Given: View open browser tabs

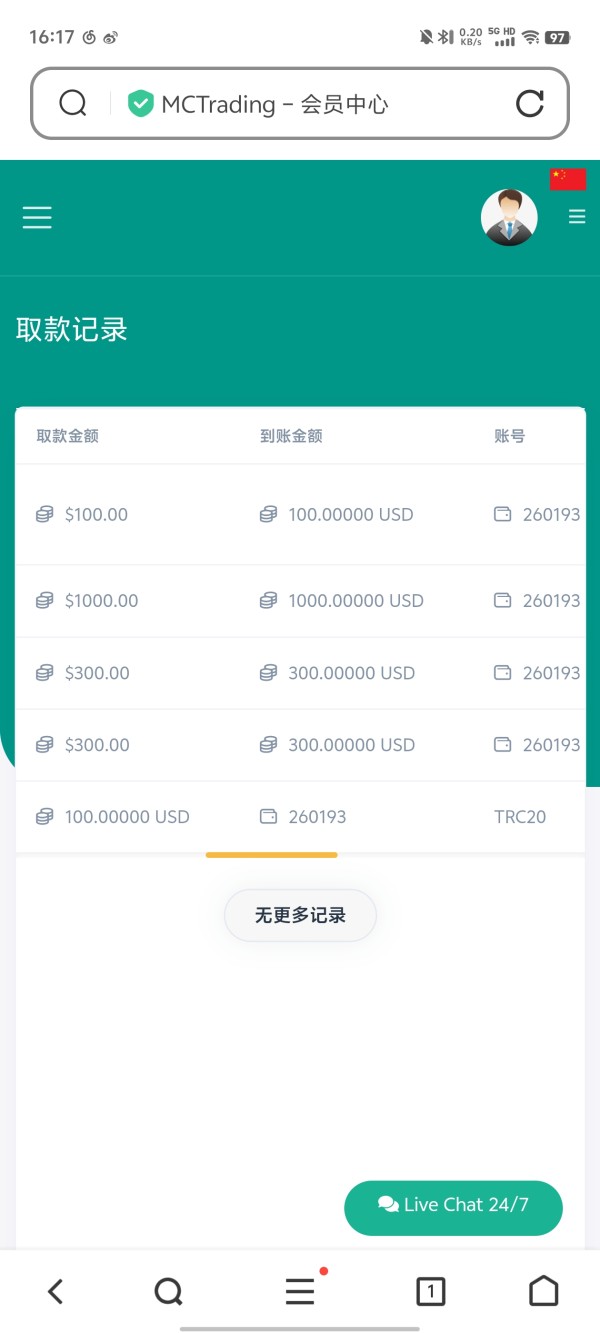Looking at the screenshot, I should pyautogui.click(x=430, y=1292).
